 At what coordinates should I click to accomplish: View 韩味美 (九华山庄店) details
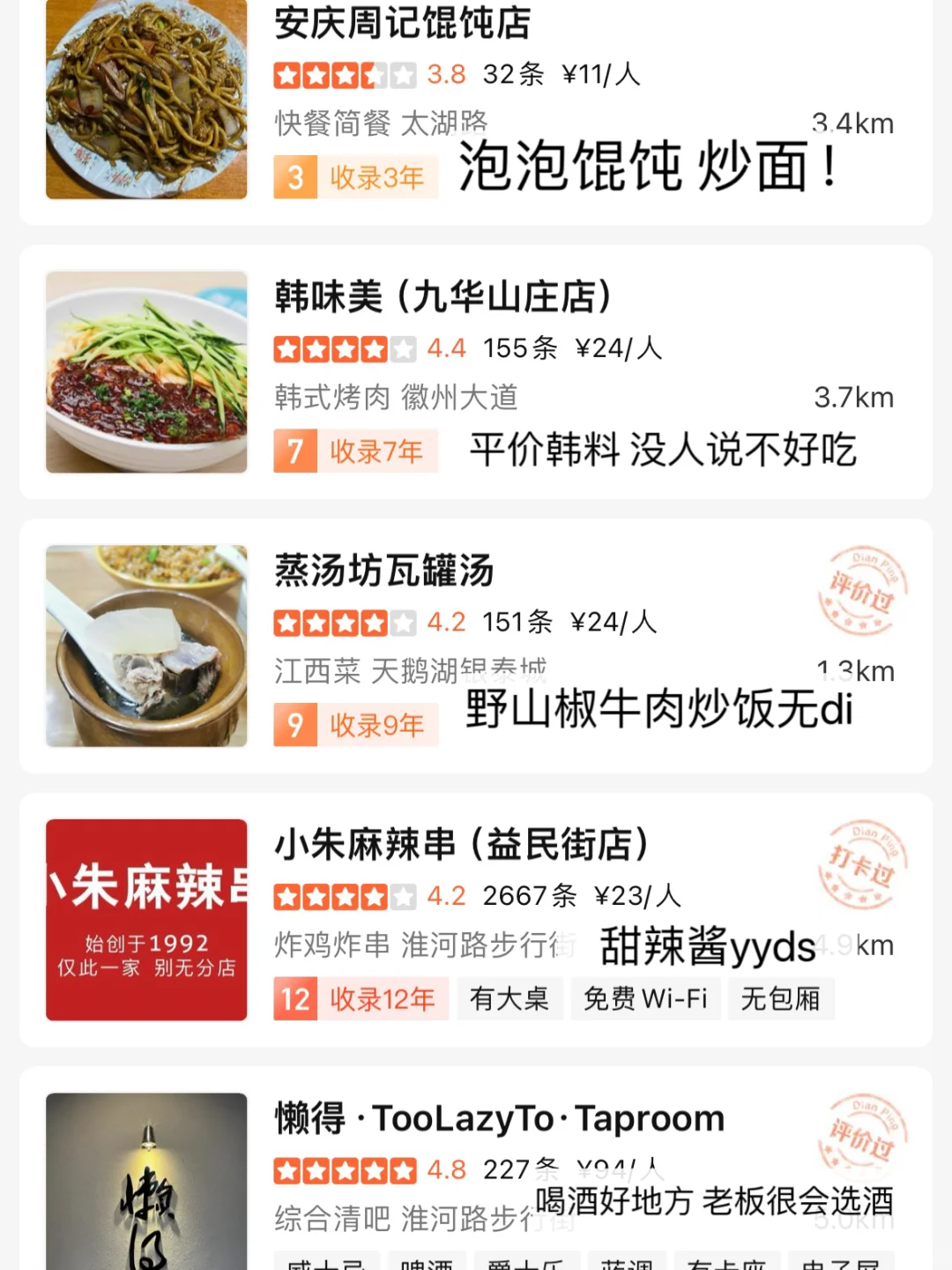[443, 298]
